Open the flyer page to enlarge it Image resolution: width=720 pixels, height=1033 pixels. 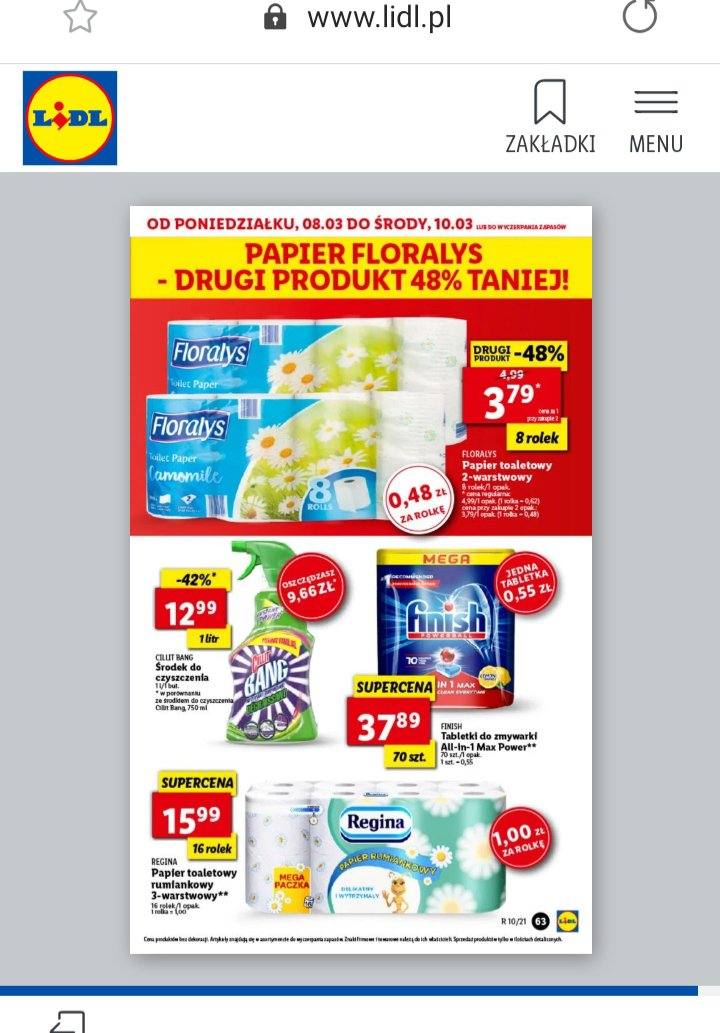(360, 579)
